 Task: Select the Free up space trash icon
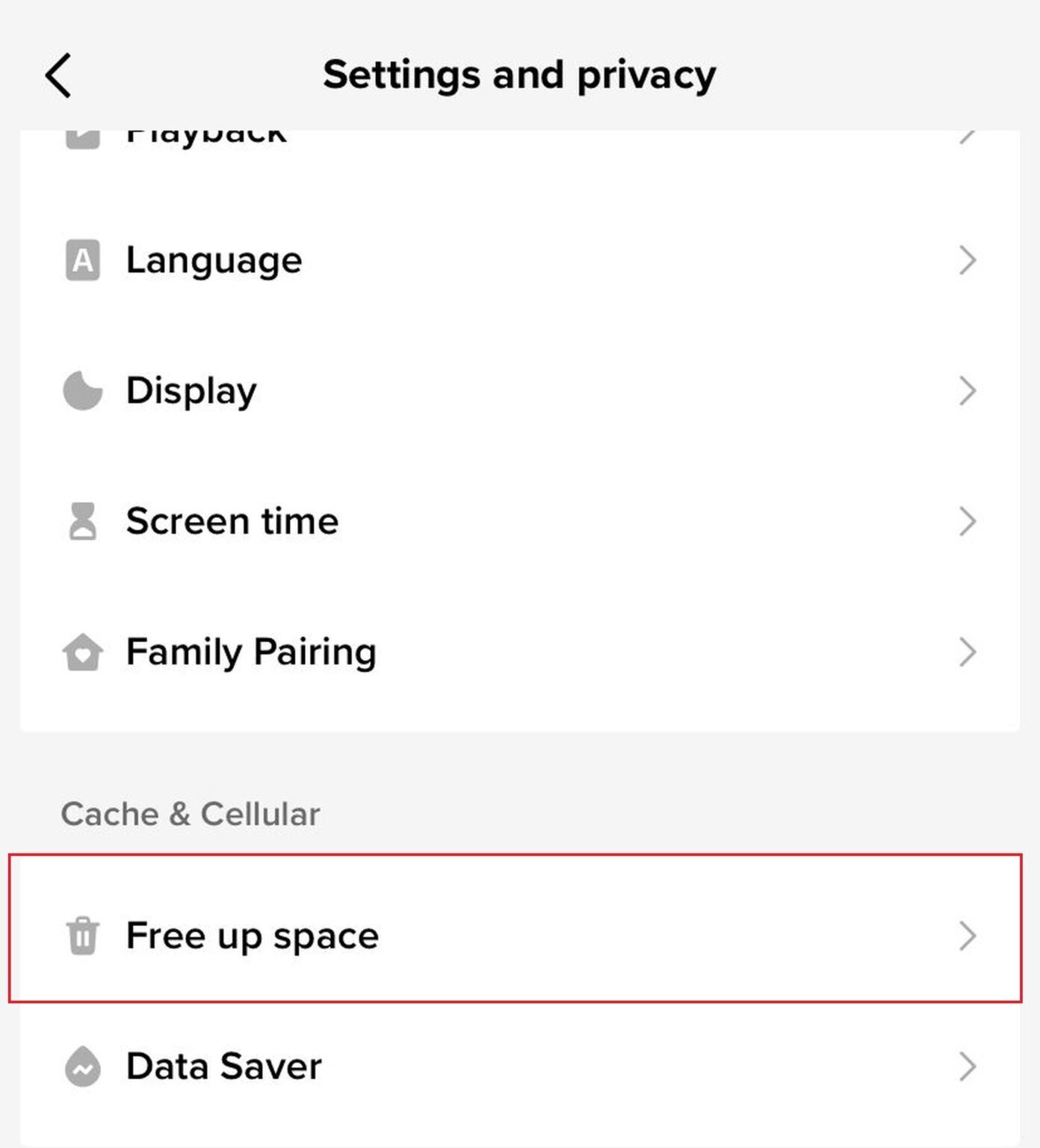pos(83,935)
